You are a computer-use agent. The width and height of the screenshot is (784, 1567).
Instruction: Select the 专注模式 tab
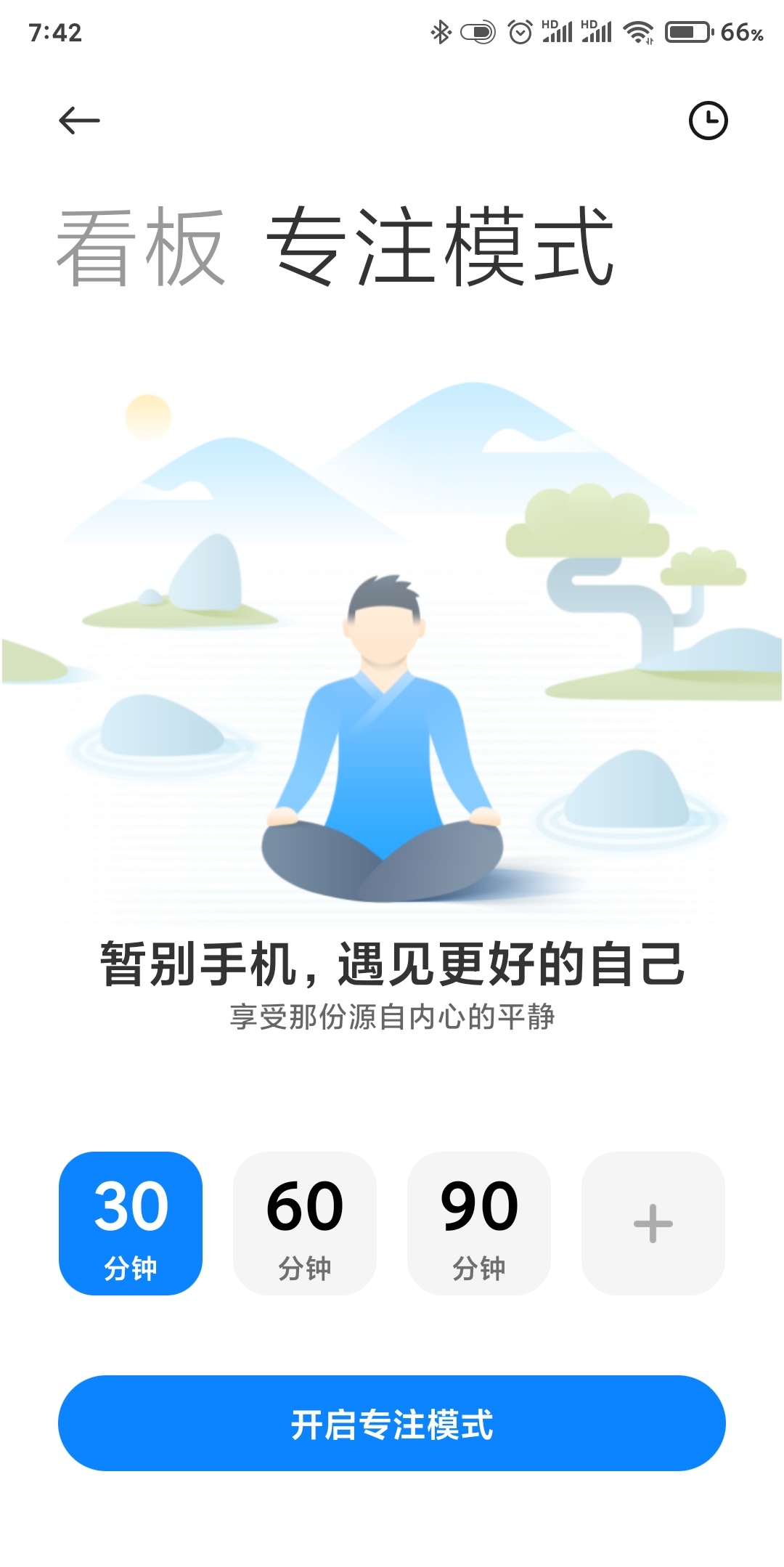[x=441, y=247]
